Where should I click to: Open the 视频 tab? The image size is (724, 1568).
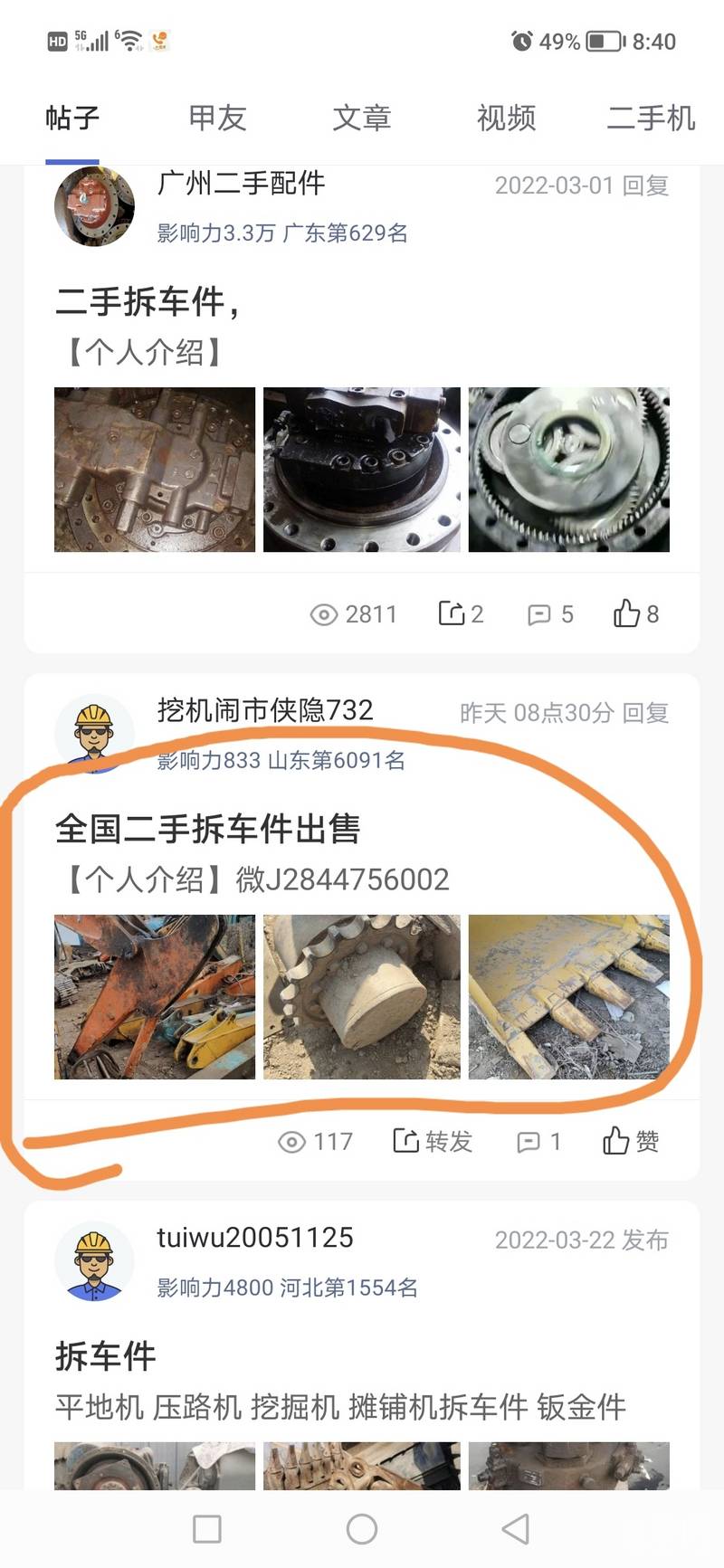pyautogui.click(x=506, y=118)
